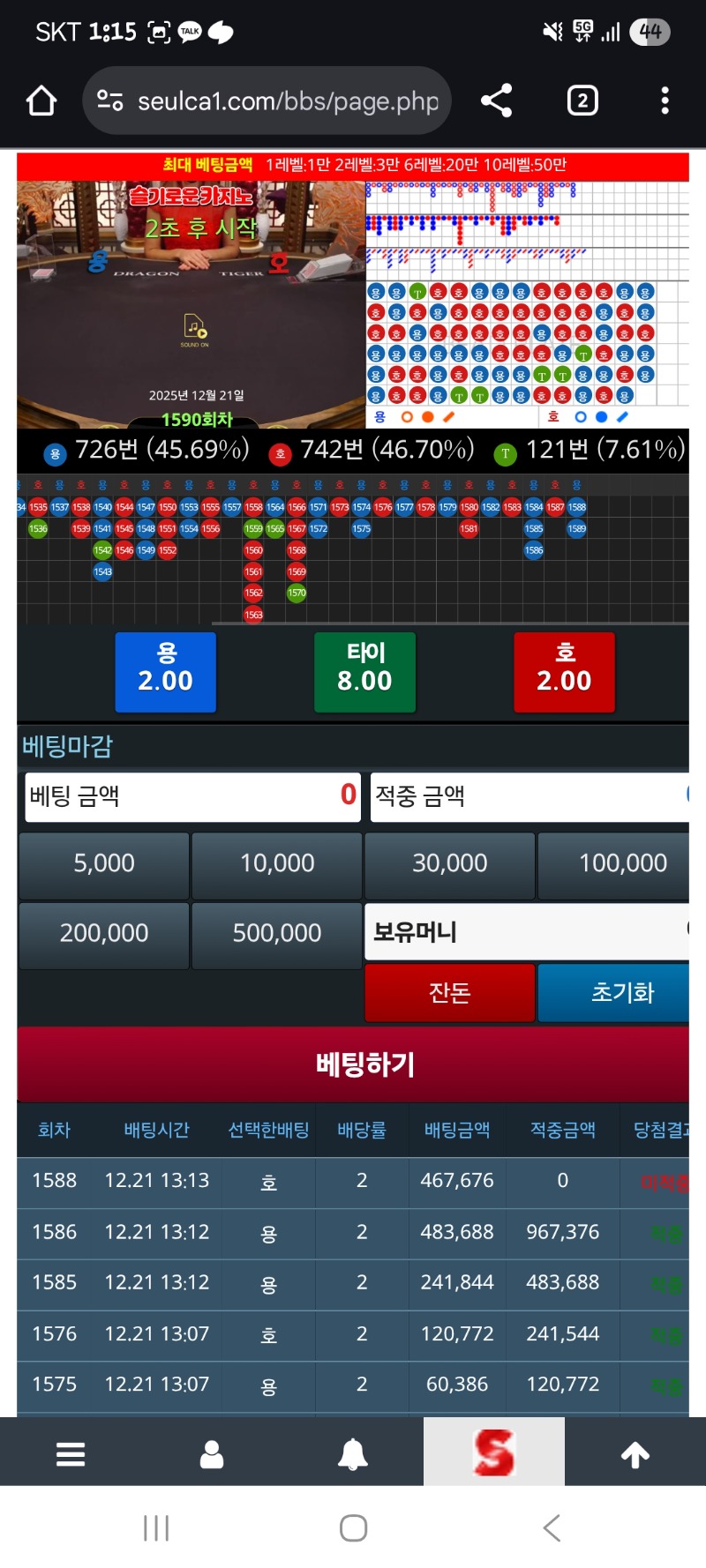Open the browser three-dot overflow menu
Image resolution: width=706 pixels, height=1568 pixels.
(x=665, y=101)
